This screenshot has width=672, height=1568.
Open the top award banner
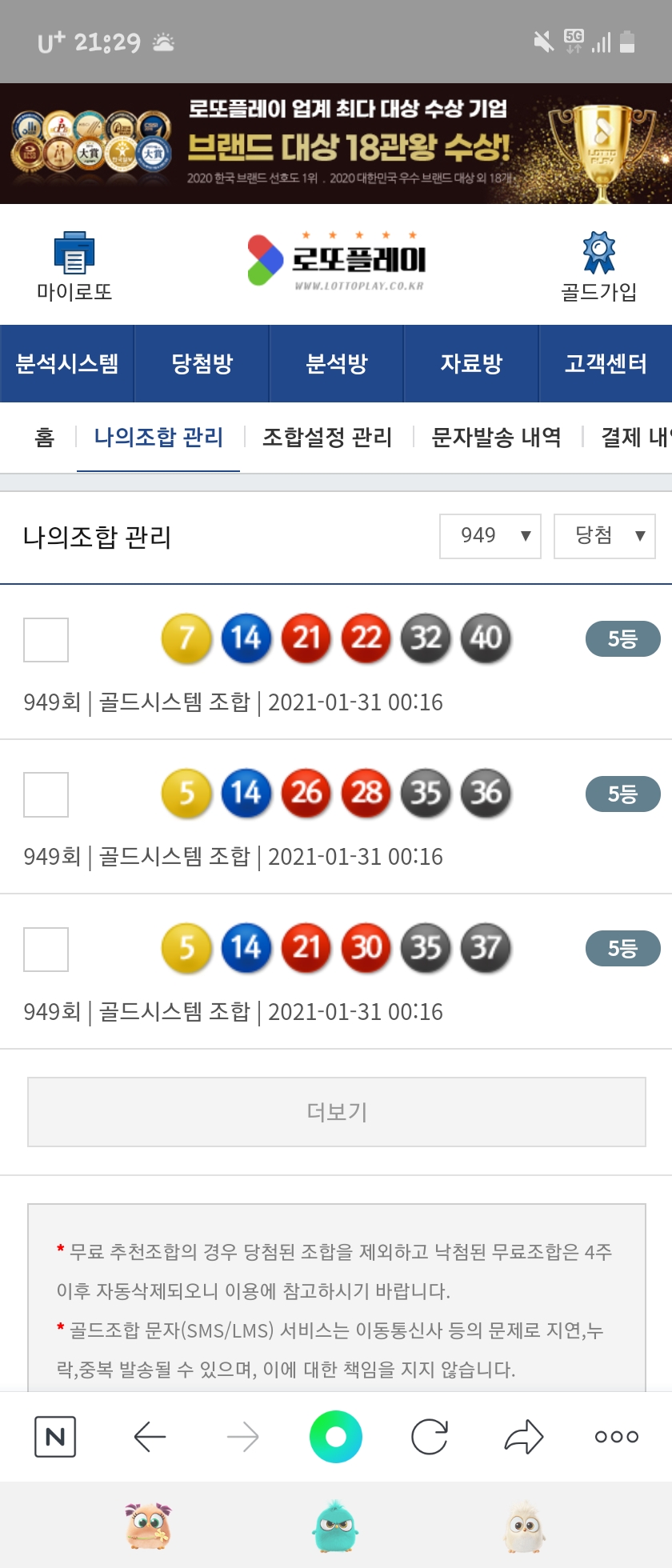[336, 144]
